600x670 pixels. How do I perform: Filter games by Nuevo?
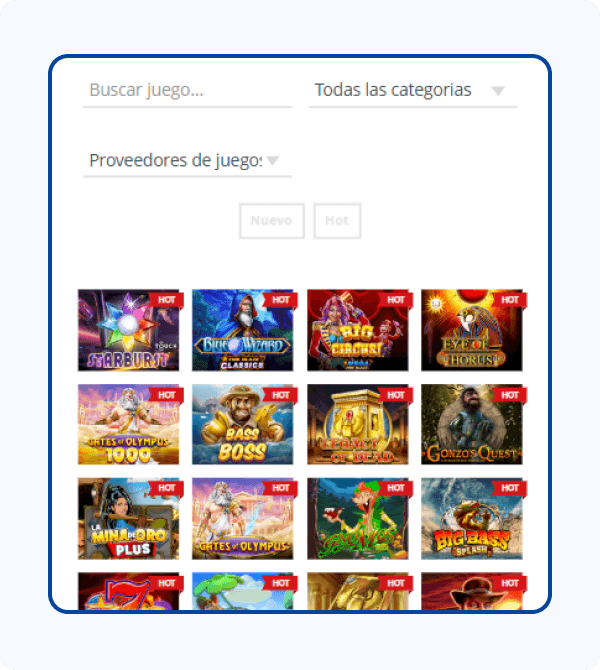pyautogui.click(x=272, y=221)
